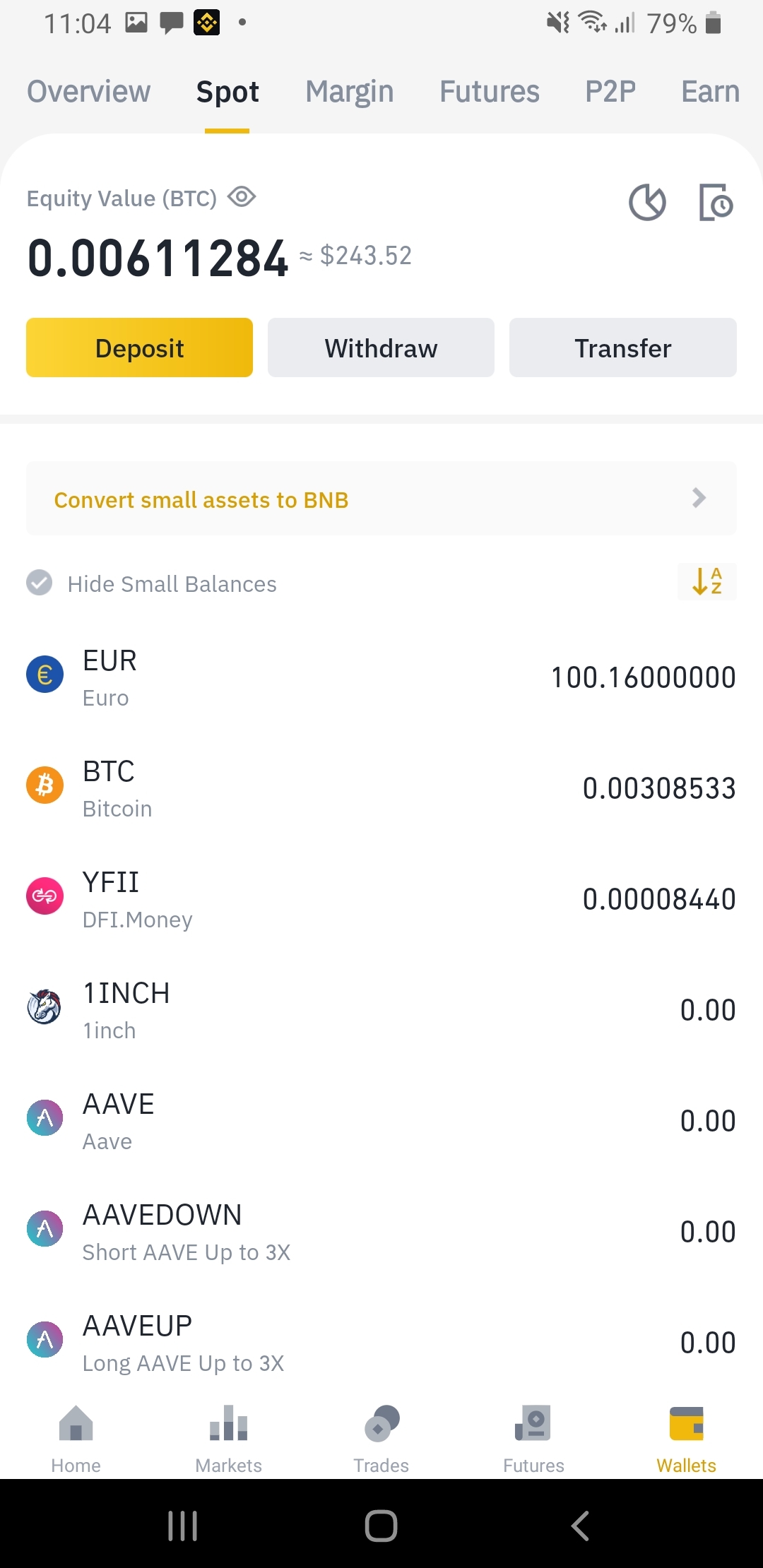This screenshot has height=1568, width=763.
Task: Tap the Transfer button
Action: [x=622, y=348]
